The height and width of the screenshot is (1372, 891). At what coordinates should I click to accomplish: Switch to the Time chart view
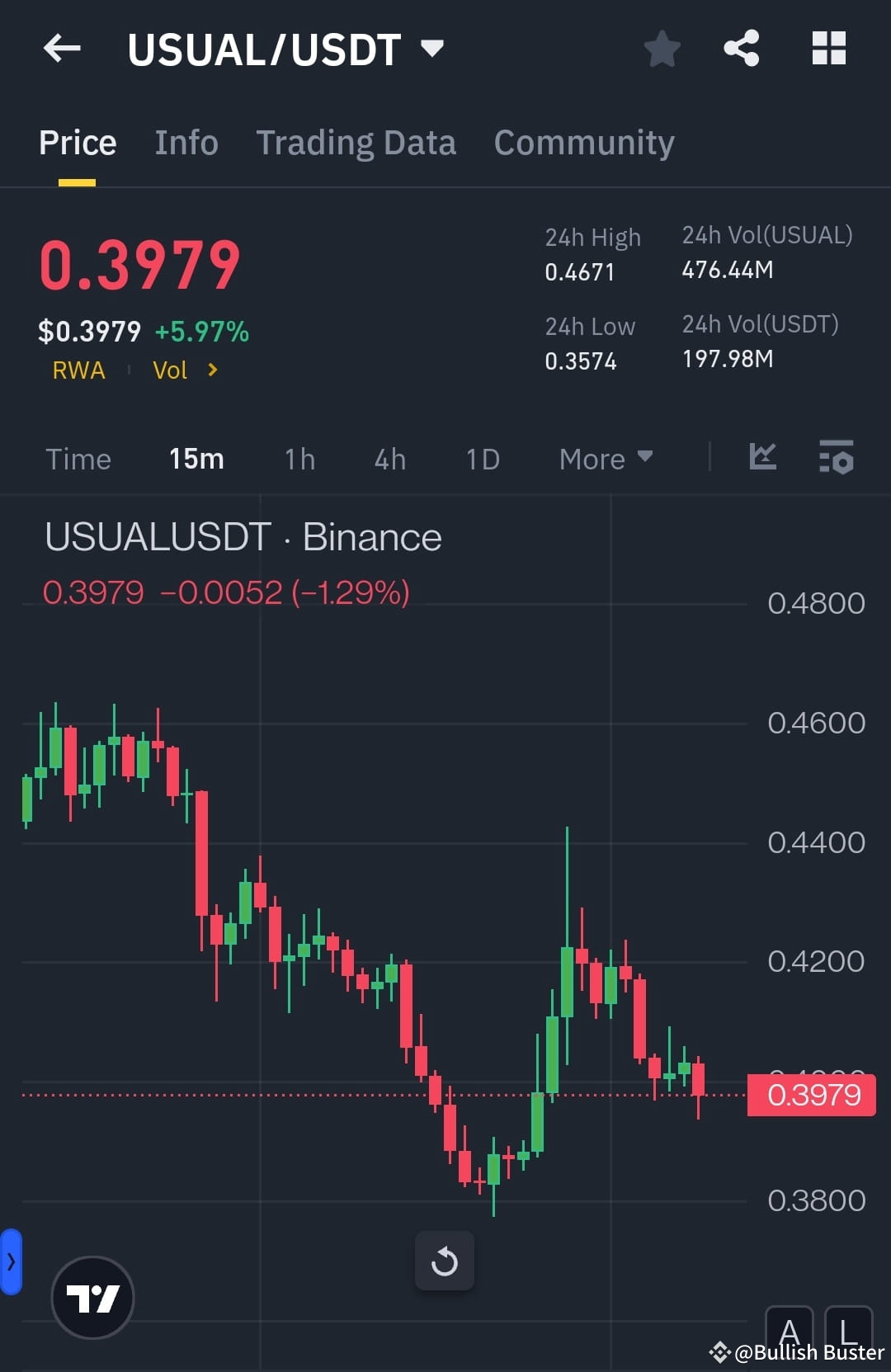point(78,459)
